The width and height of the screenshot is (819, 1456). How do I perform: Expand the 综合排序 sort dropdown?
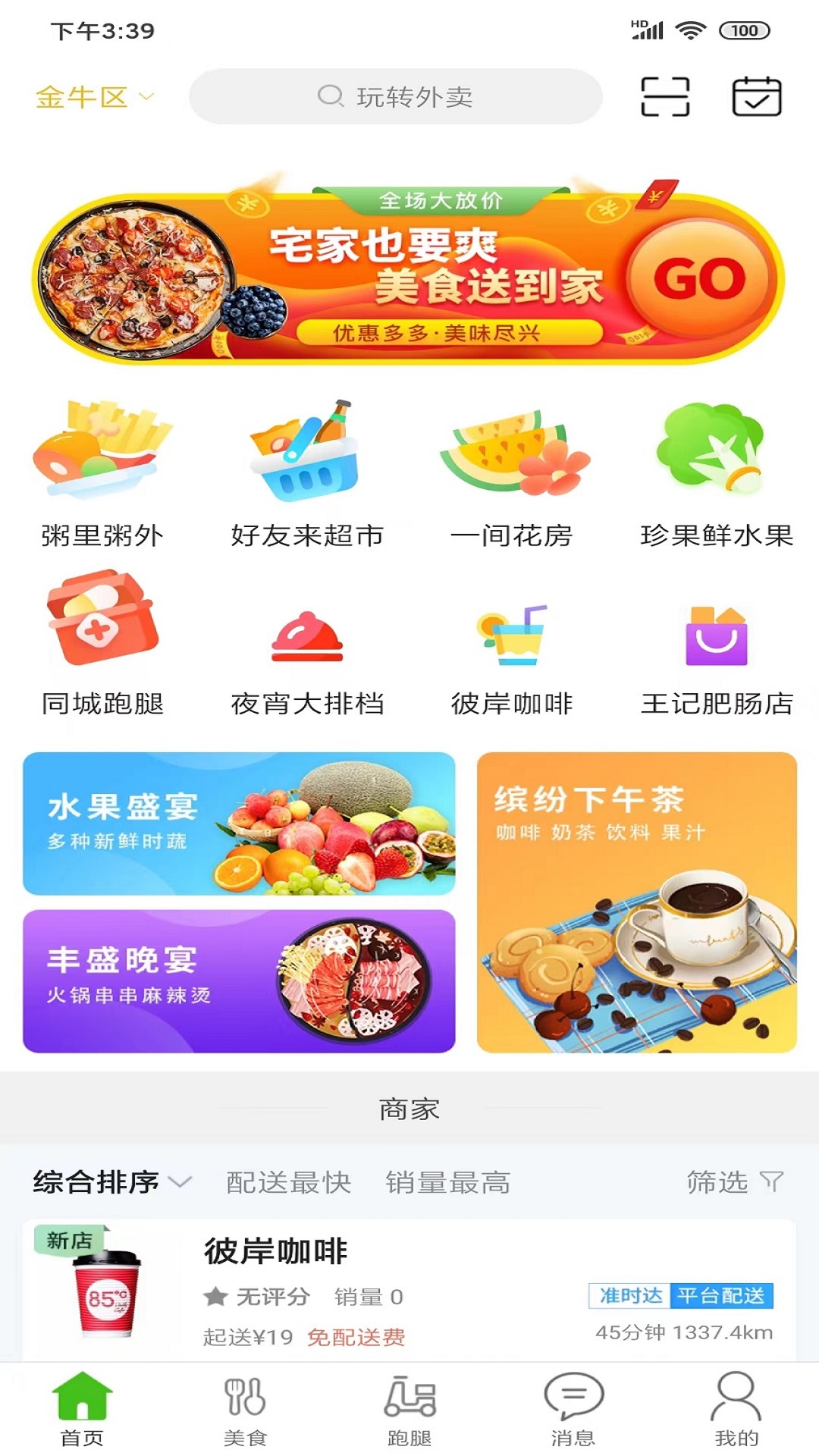111,1181
